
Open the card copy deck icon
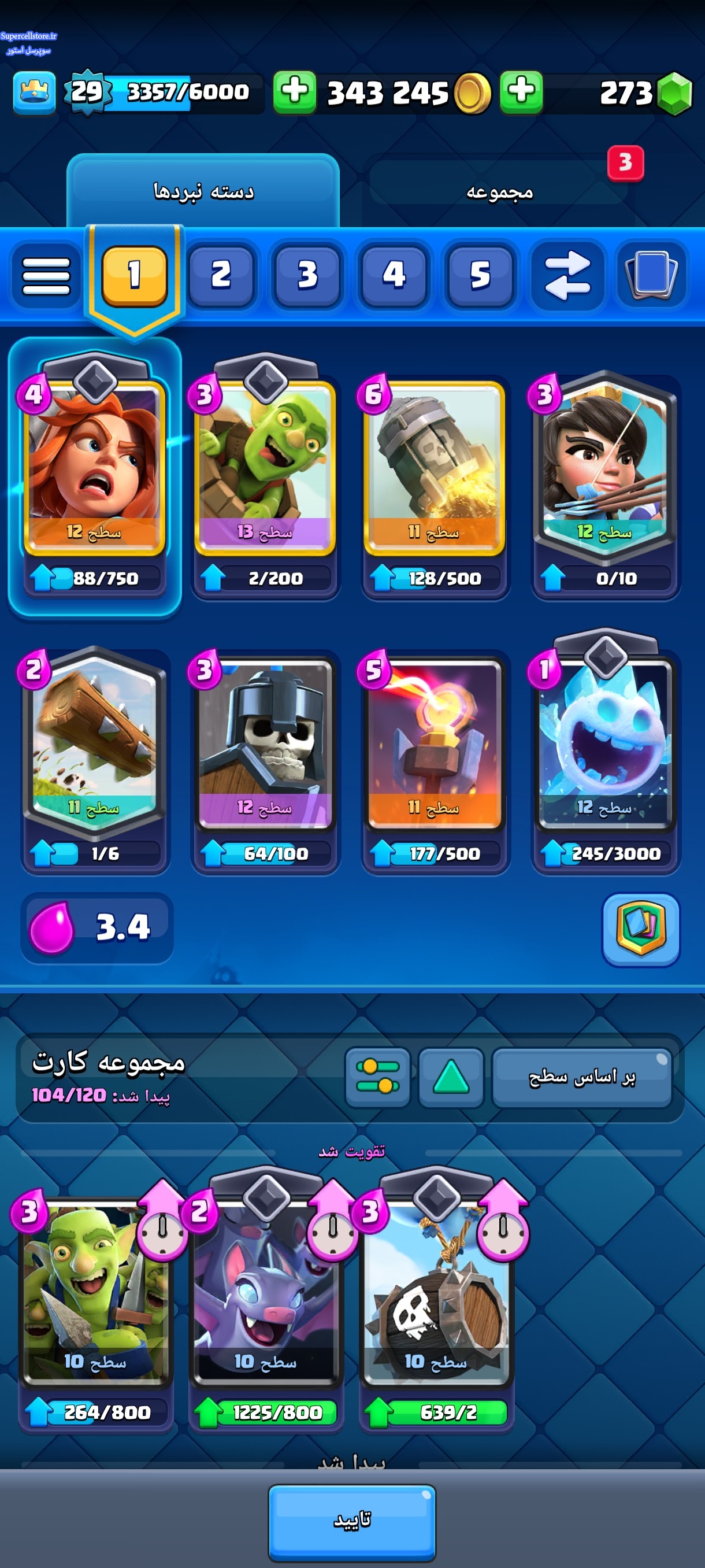click(651, 275)
